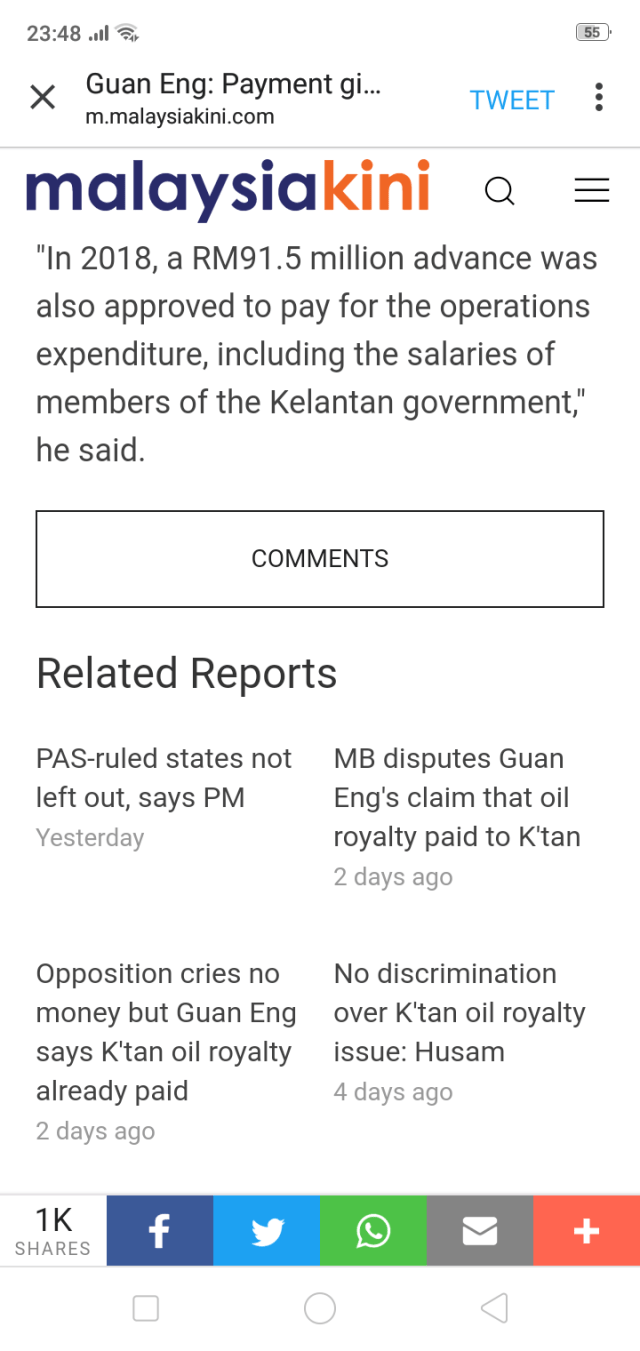Open the hamburger navigation menu

(x=591, y=191)
